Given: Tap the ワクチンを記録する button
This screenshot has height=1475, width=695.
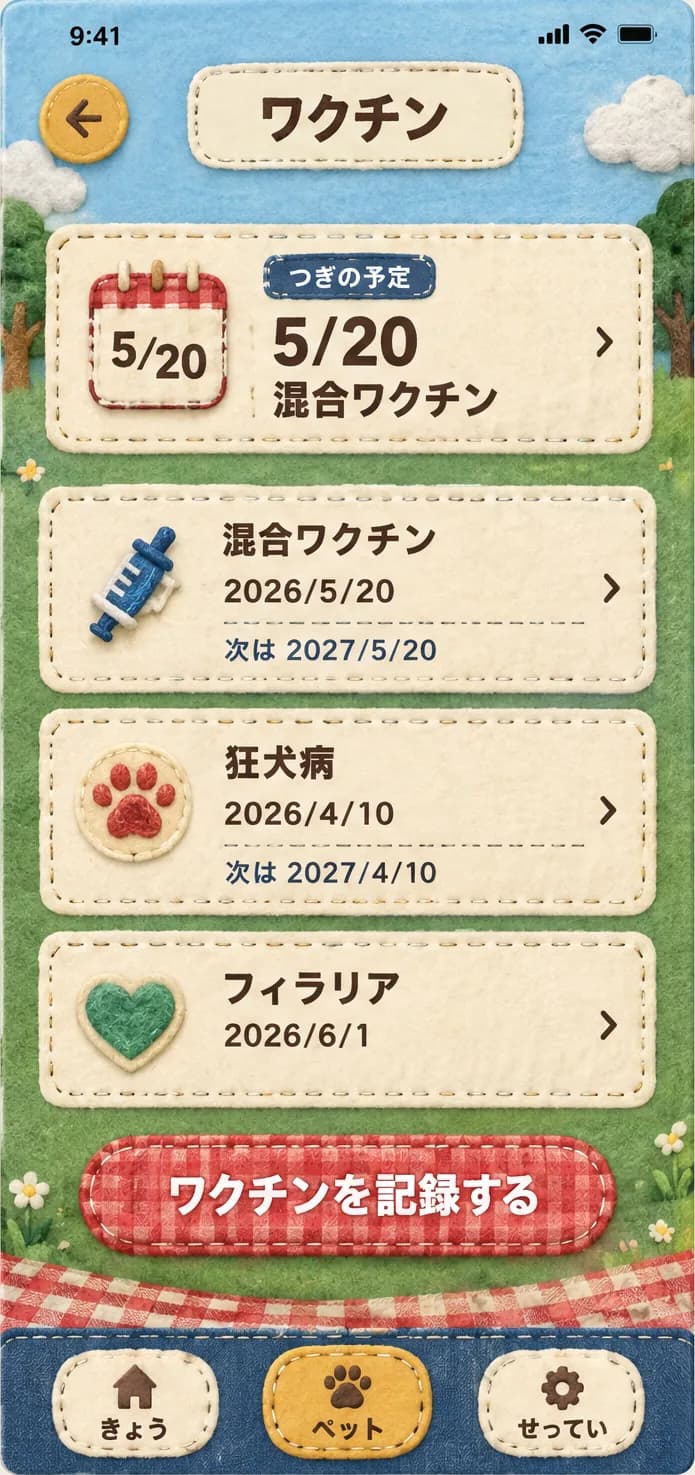Looking at the screenshot, I should tap(347, 1196).
